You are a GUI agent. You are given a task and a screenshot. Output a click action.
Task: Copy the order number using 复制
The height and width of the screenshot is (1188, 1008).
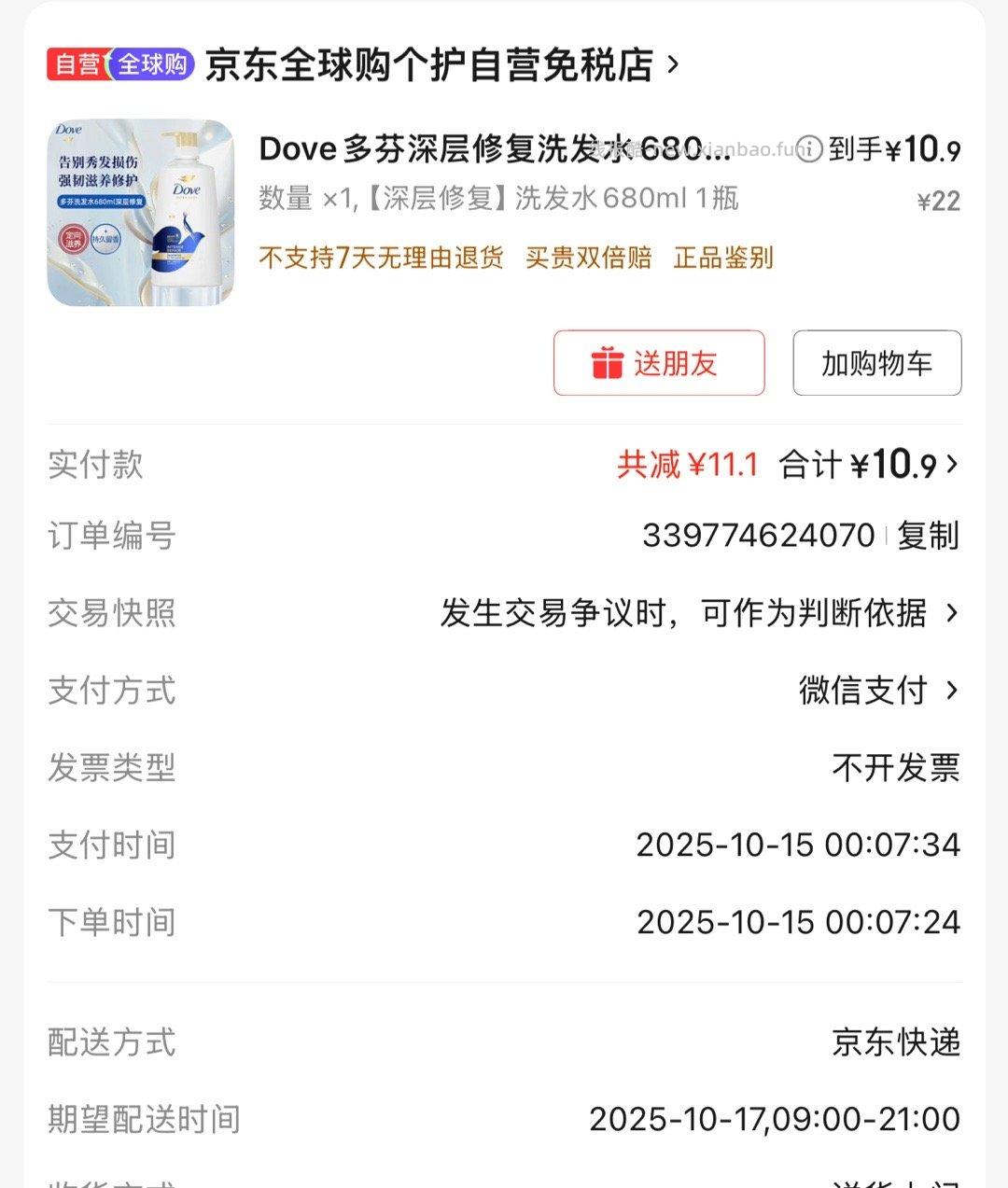(928, 536)
